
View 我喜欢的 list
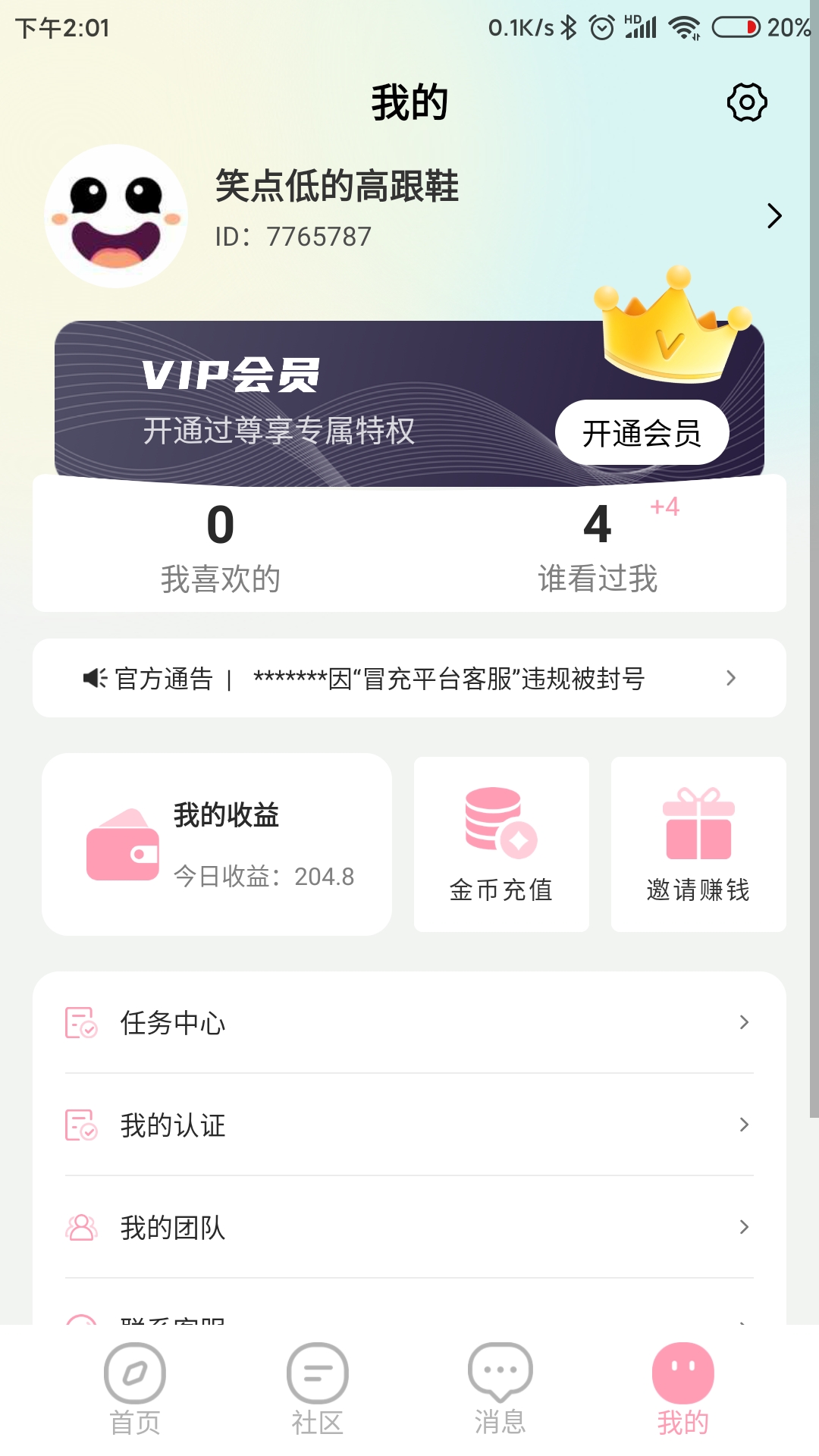(221, 546)
